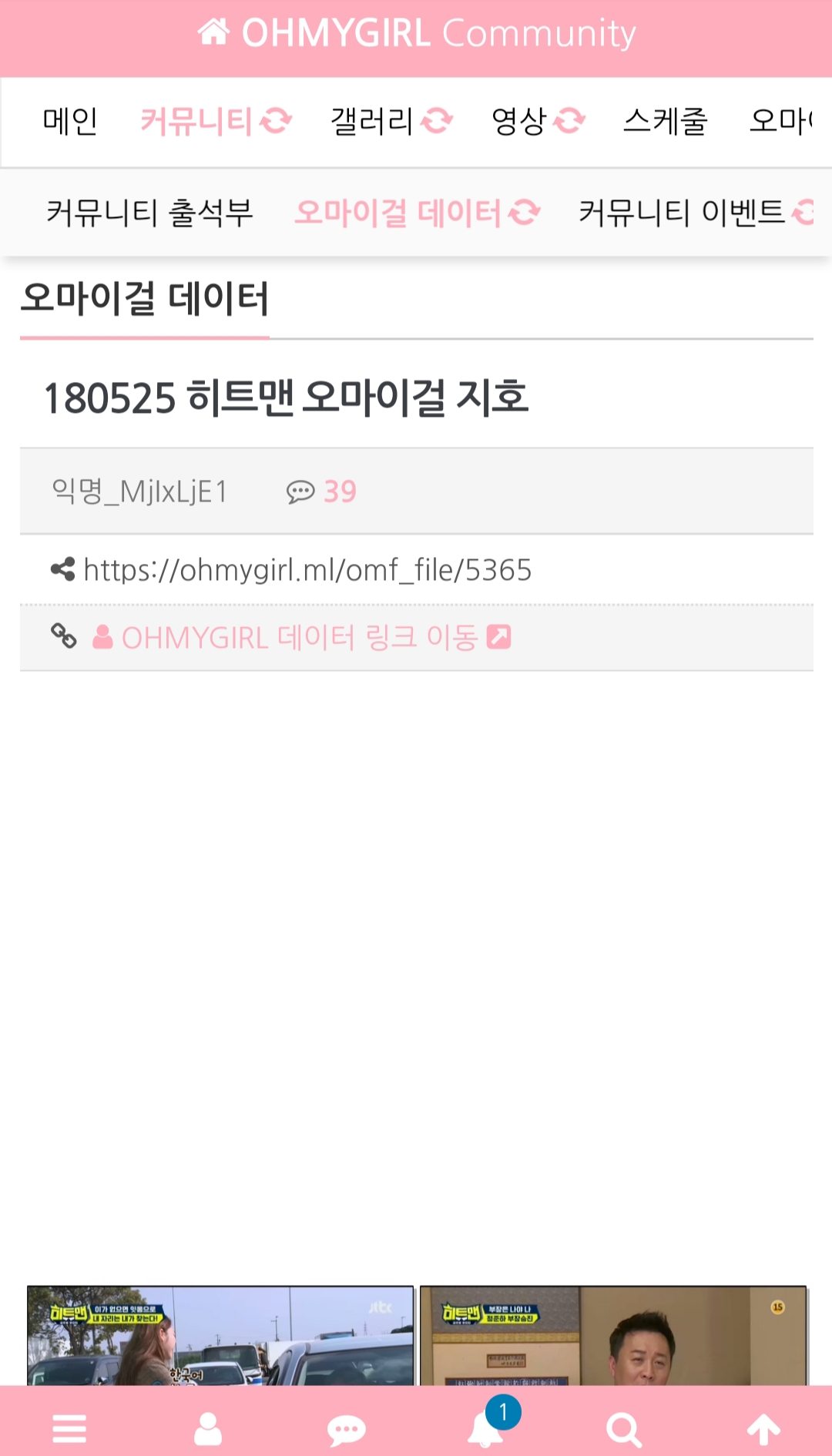Switch to the 갤러리 tab
This screenshot has height=1456, width=832.
click(391, 121)
